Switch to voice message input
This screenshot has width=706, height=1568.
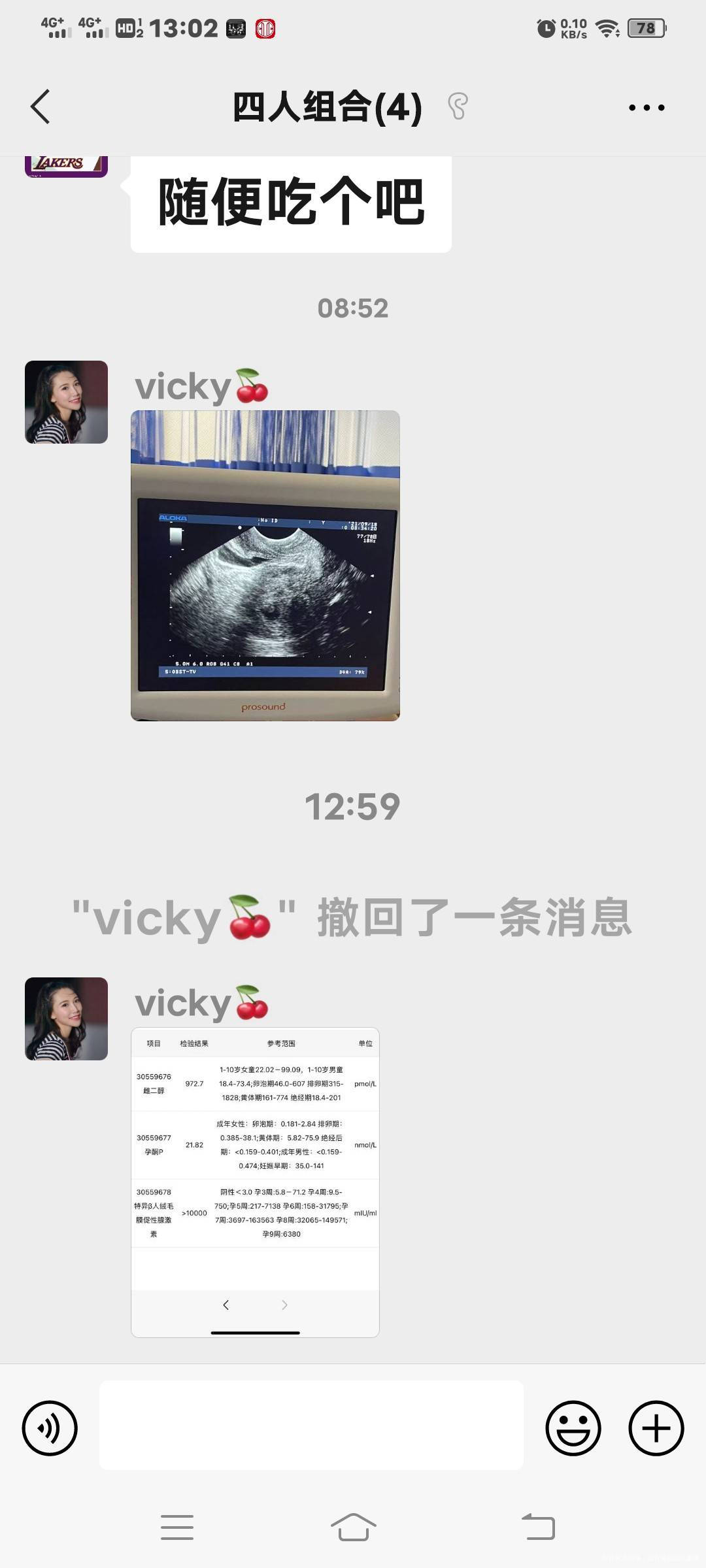click(50, 1428)
